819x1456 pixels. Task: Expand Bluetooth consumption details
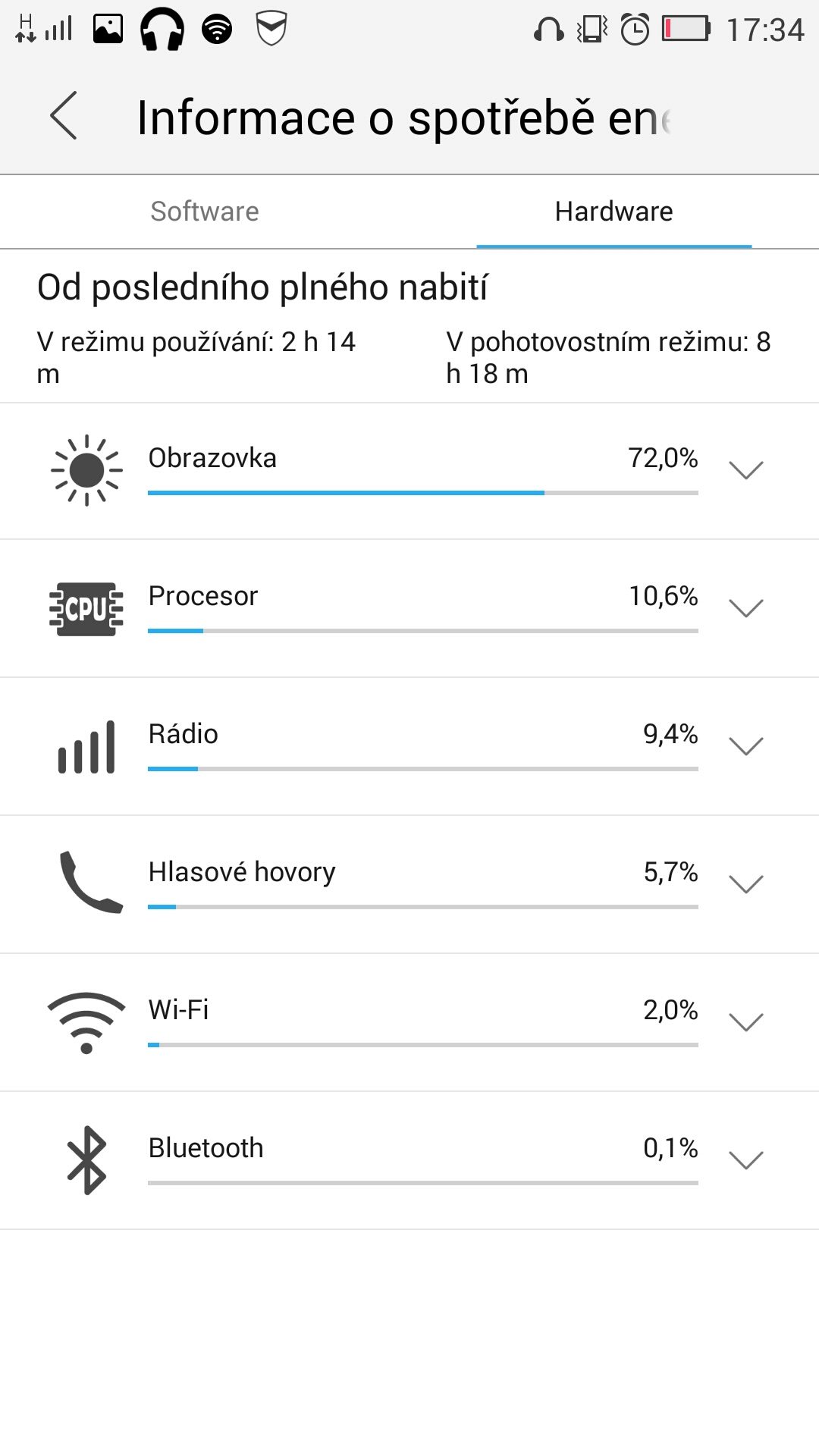[x=745, y=1160]
